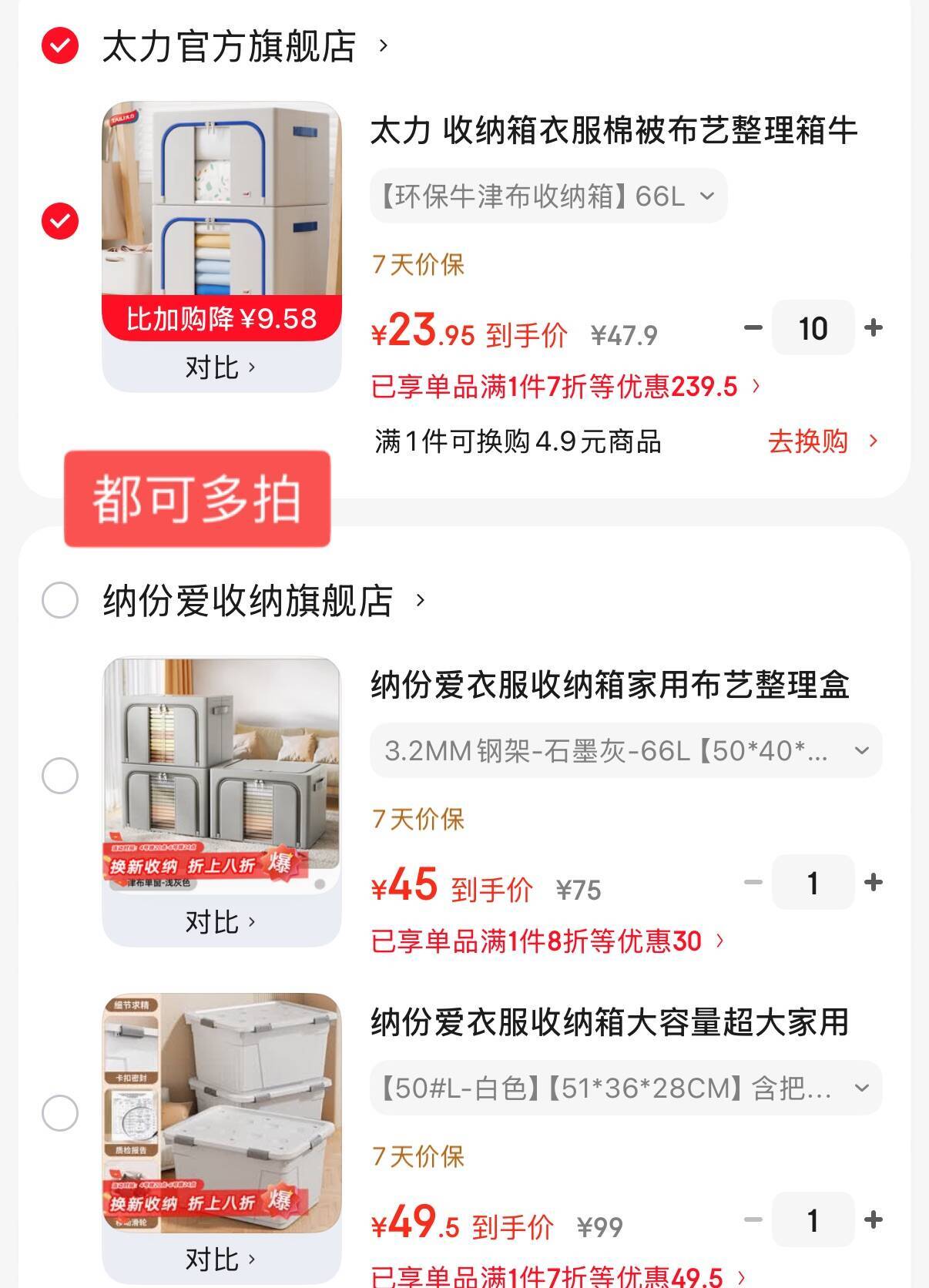This screenshot has height=1288, width=929.
Task: Select all items from 纳份爱收纳旗舰店
Action: 60,600
